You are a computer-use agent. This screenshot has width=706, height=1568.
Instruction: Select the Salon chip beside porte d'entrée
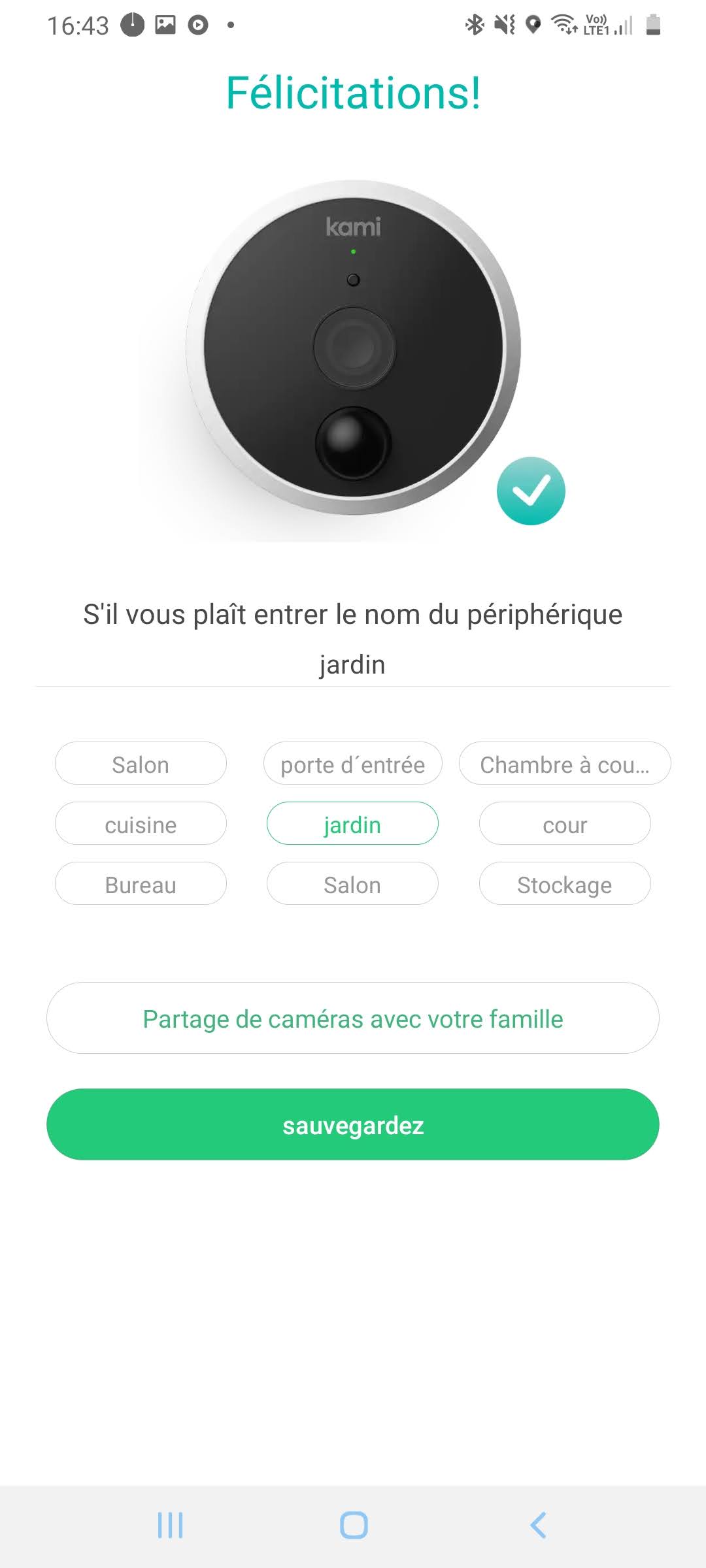[x=141, y=764]
